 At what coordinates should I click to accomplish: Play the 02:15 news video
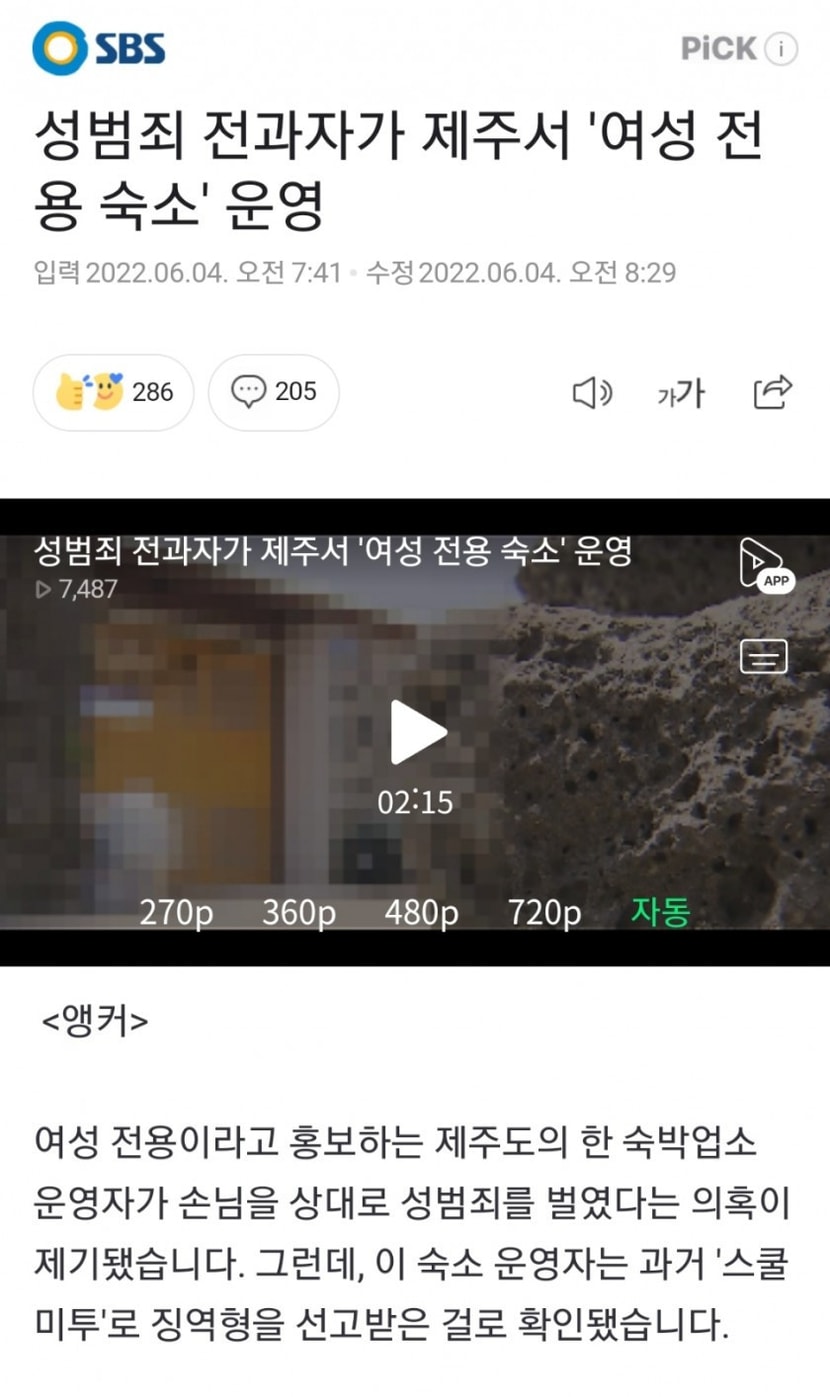pyautogui.click(x=417, y=732)
